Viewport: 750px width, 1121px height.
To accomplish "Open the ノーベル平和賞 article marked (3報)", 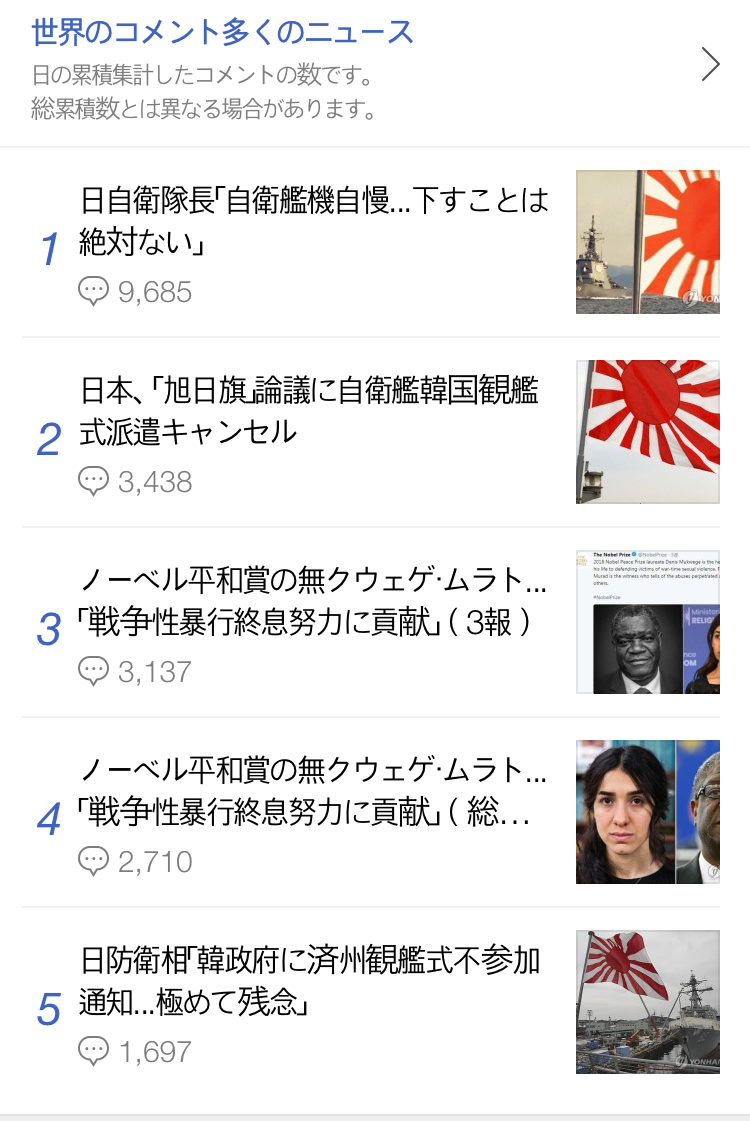I will [x=313, y=601].
